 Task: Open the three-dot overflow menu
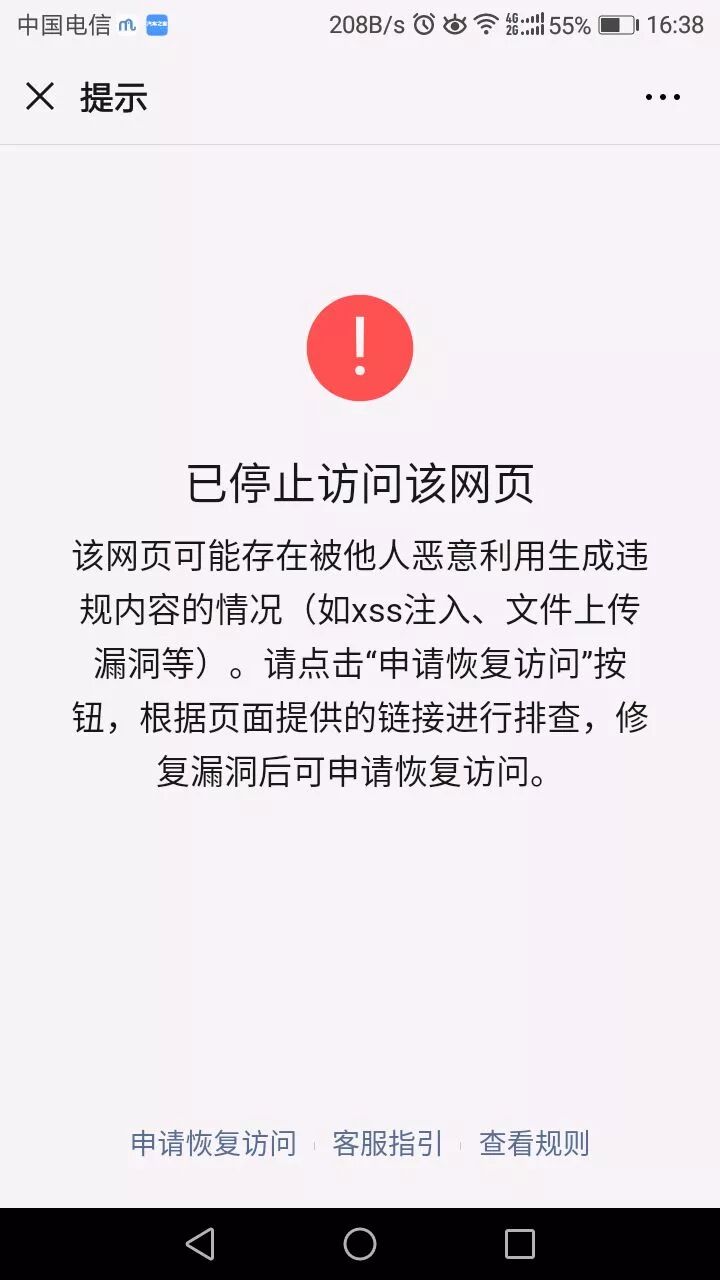662,97
